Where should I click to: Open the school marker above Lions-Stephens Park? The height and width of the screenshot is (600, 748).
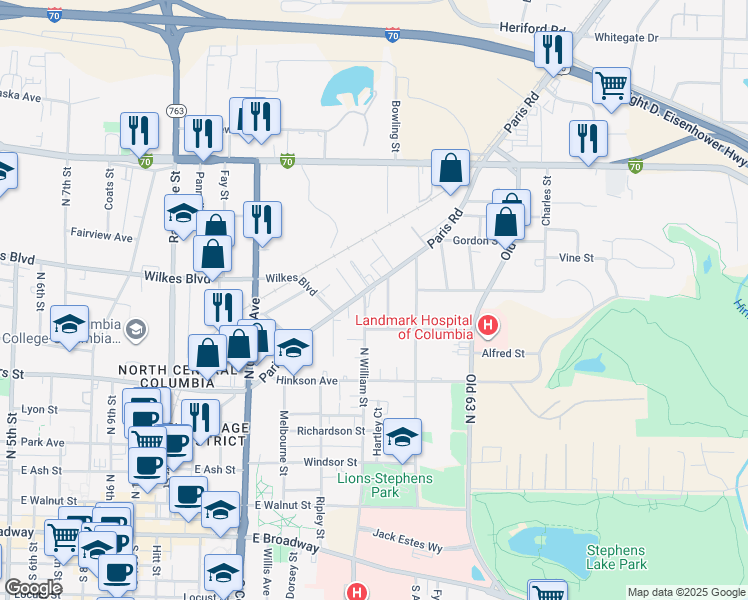click(402, 440)
